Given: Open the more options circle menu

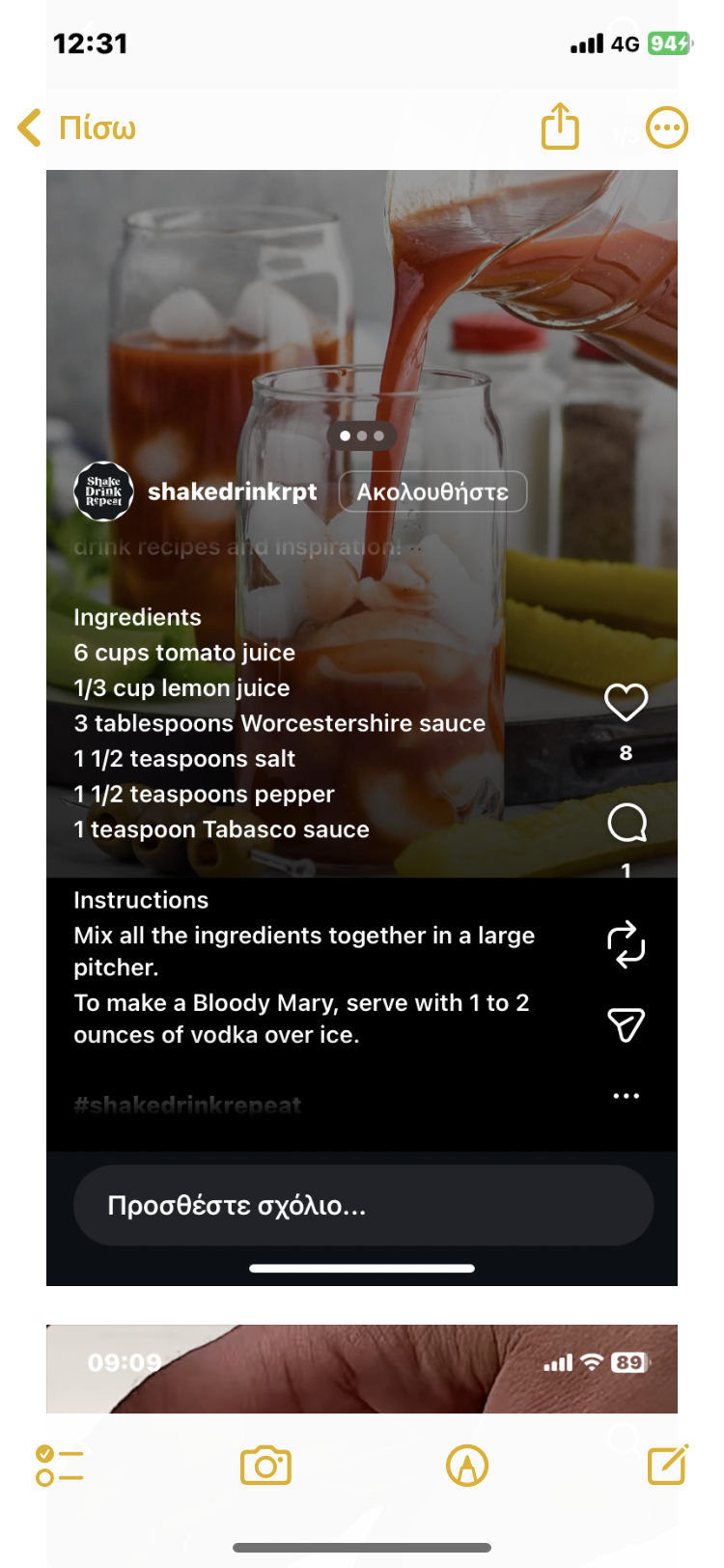Looking at the screenshot, I should point(667,126).
